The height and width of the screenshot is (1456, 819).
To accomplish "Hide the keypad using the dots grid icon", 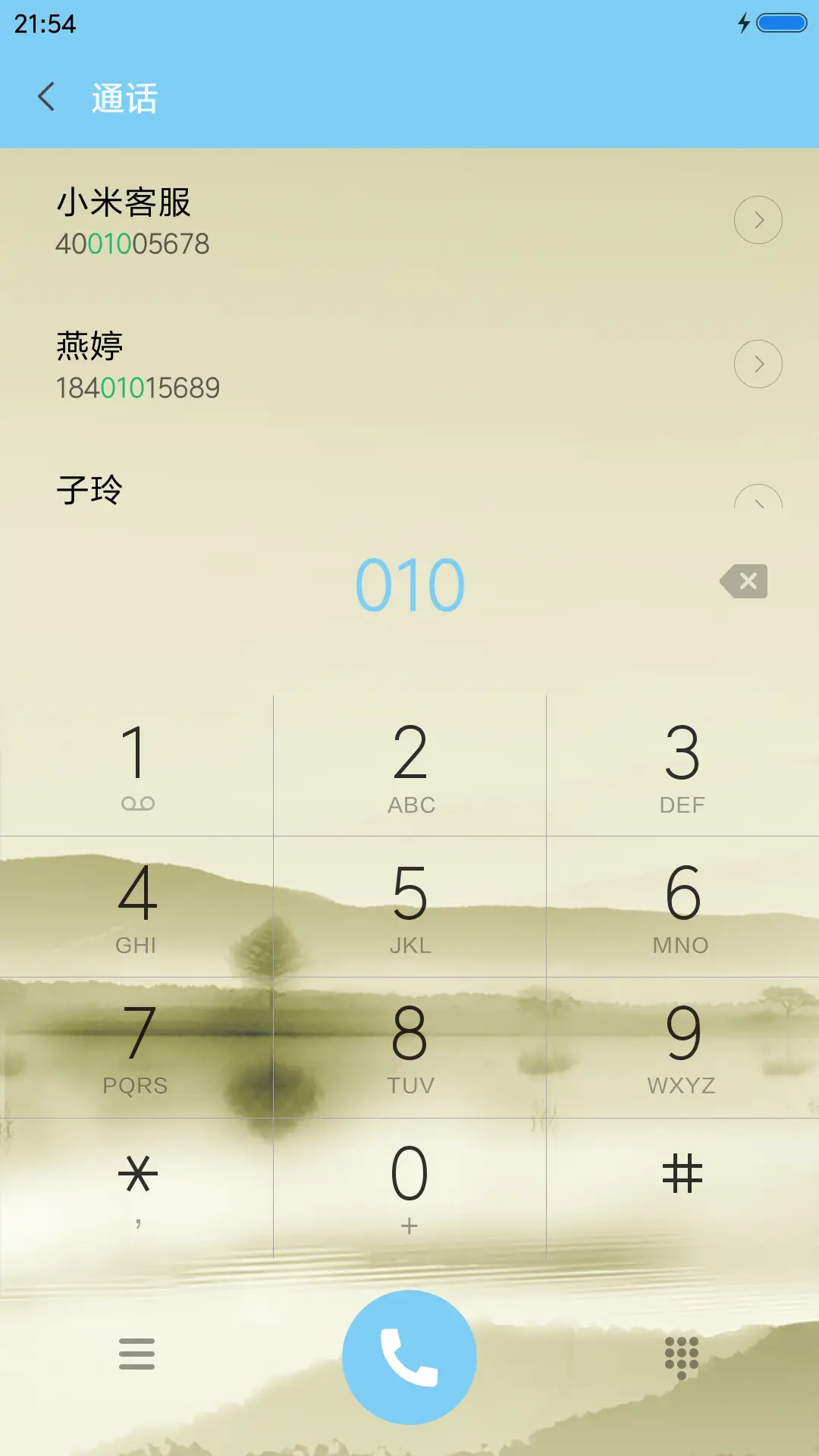I will click(681, 1357).
